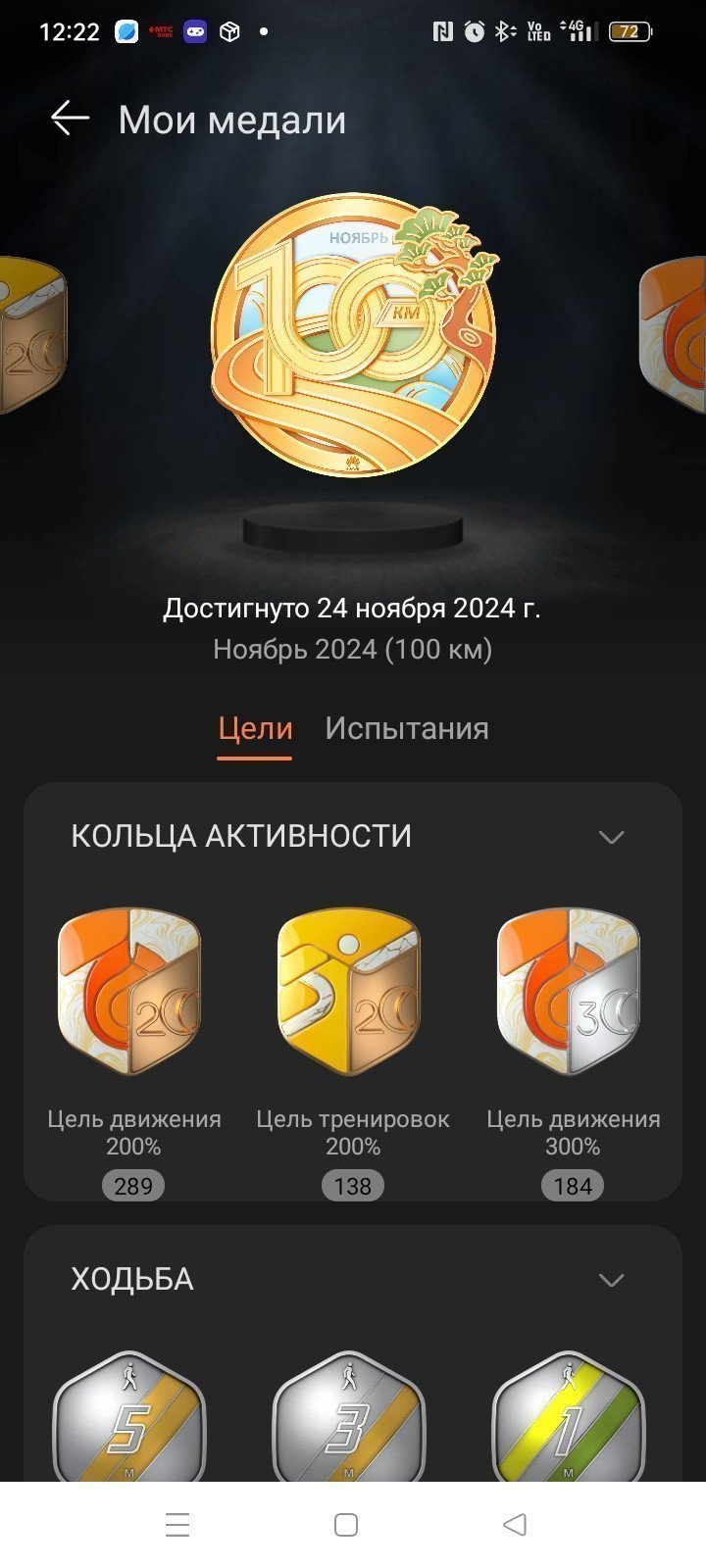Tap the system home button
Viewport: 706px width, 1568px height.
pos(346,1525)
